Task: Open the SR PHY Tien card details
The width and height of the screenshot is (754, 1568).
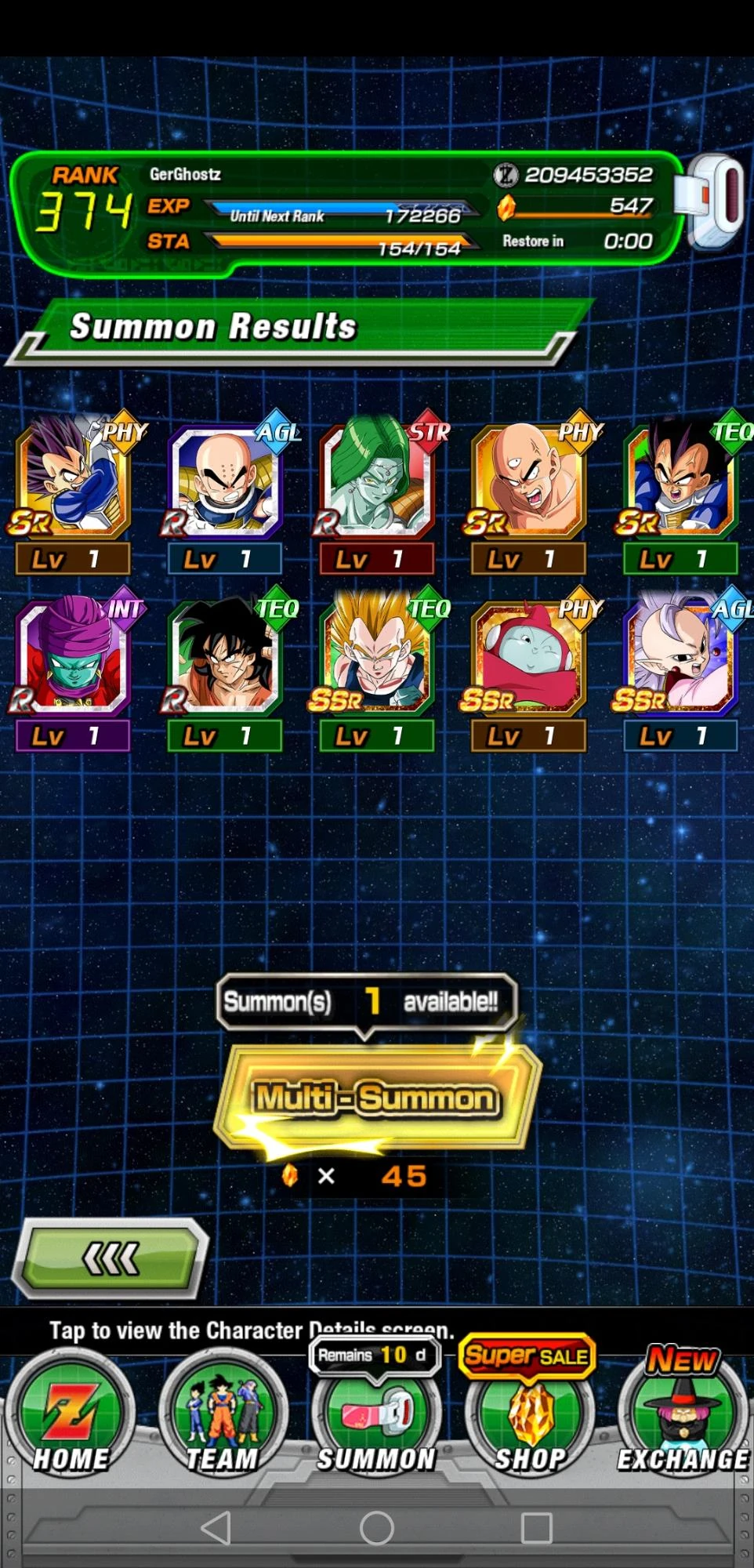Action: [529, 480]
